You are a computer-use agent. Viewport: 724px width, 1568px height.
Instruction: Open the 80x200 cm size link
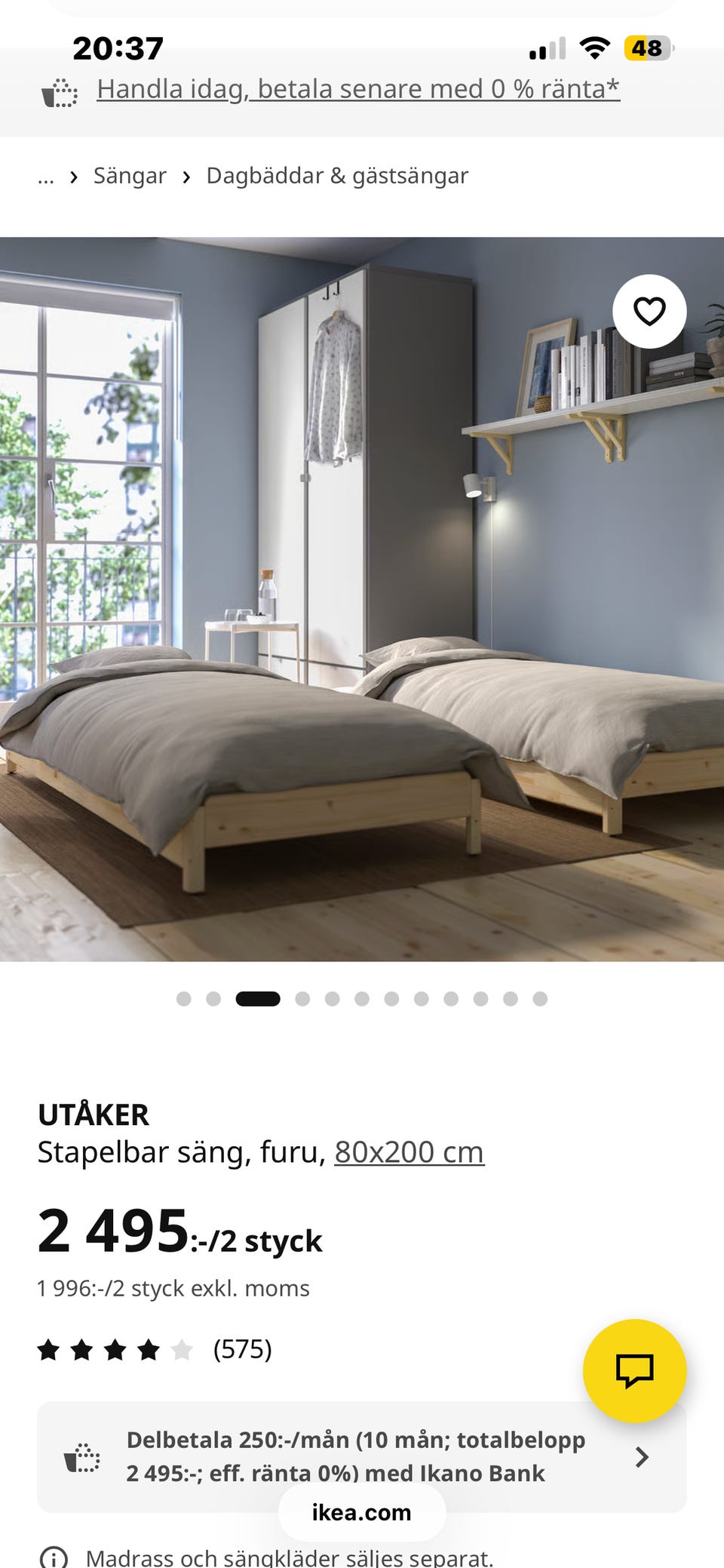click(409, 1151)
